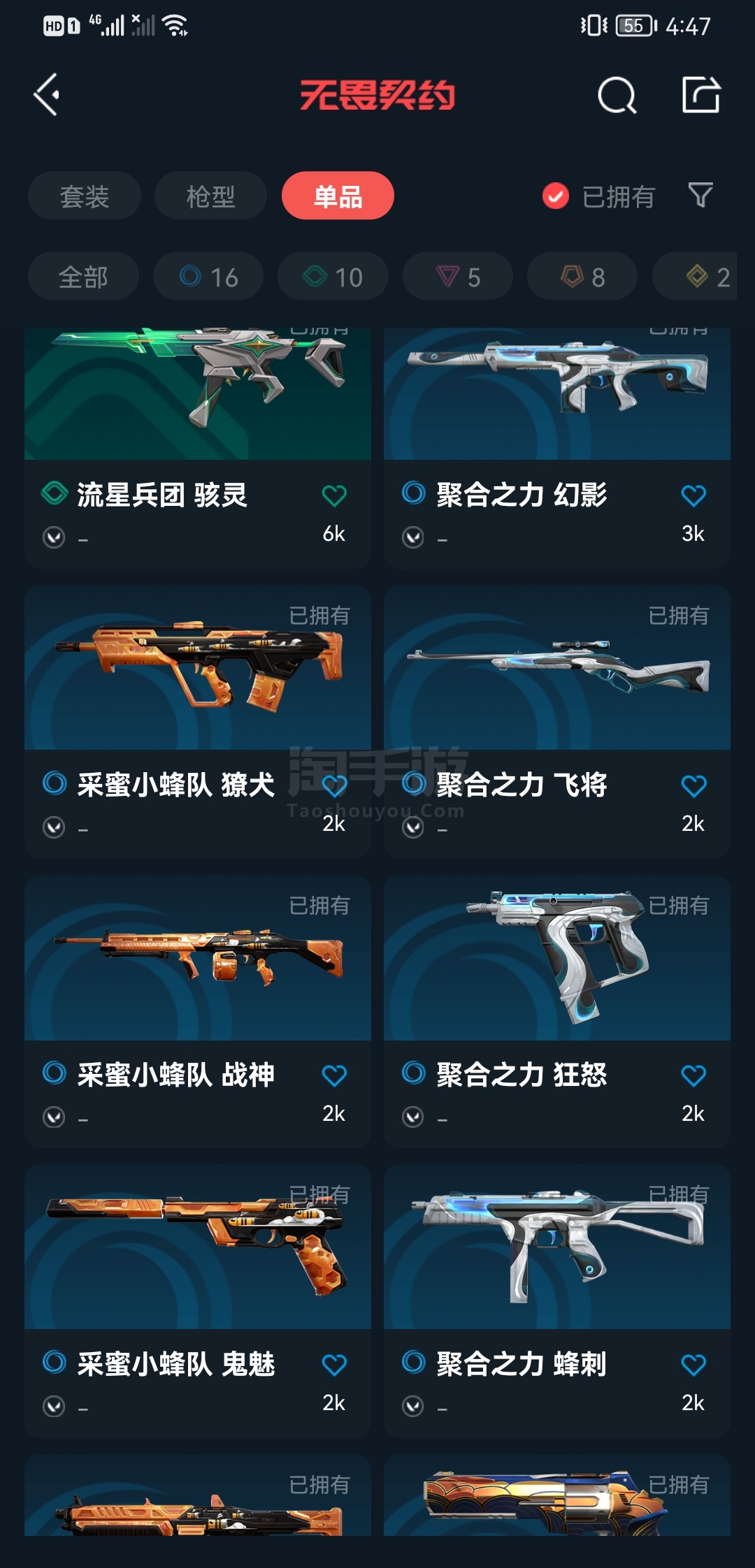Switch to the 枪型 tab
Screen dimensions: 755x1568
(210, 196)
